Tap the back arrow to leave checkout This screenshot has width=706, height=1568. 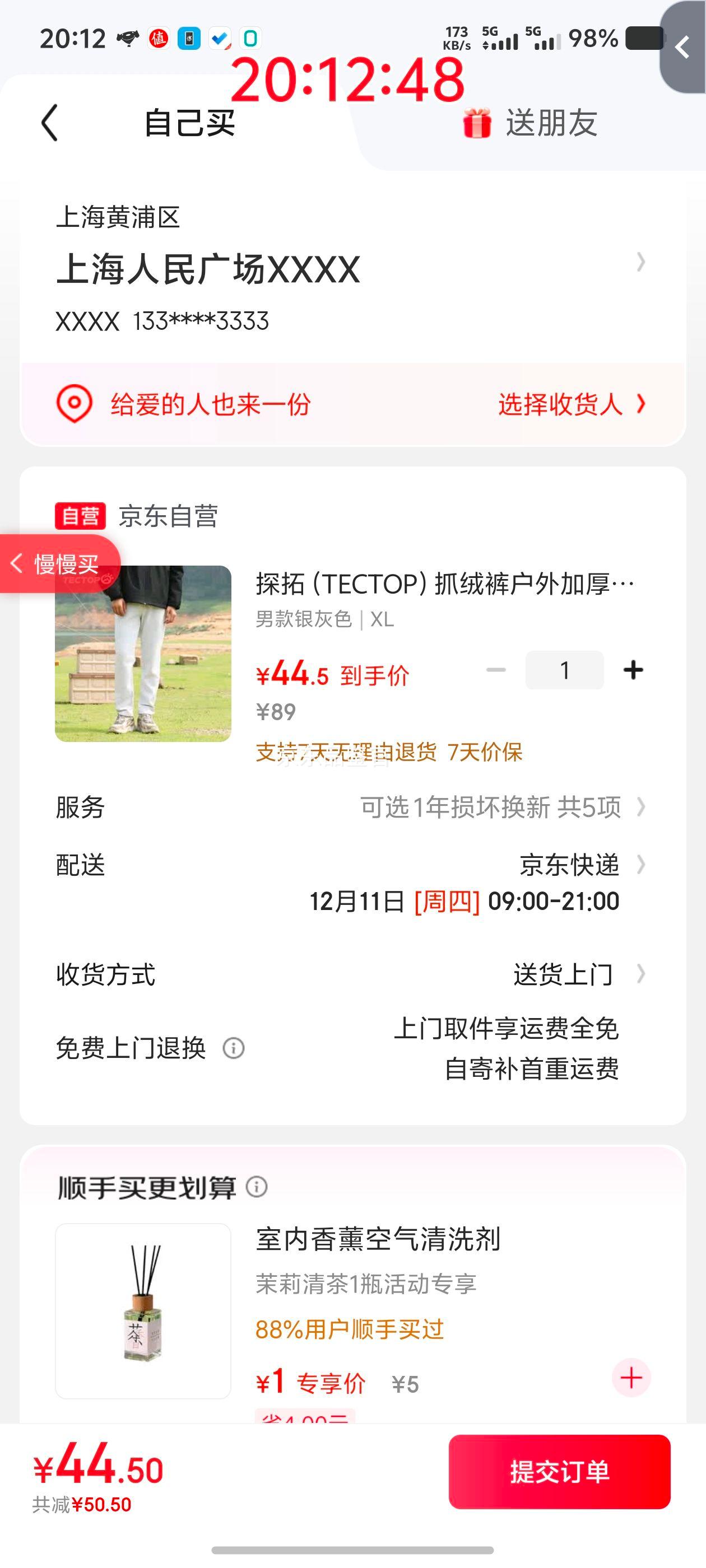[x=51, y=124]
